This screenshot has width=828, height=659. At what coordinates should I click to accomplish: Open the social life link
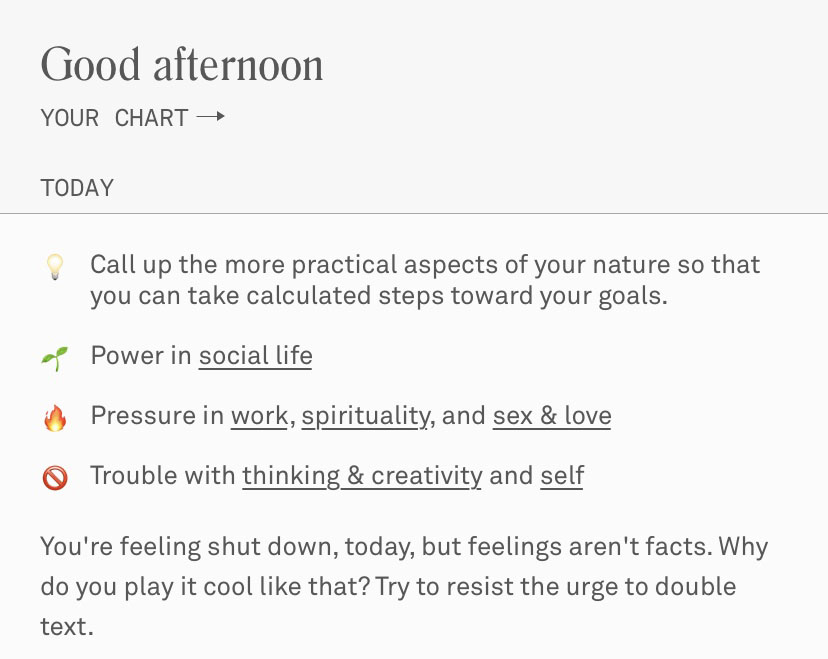click(x=255, y=356)
